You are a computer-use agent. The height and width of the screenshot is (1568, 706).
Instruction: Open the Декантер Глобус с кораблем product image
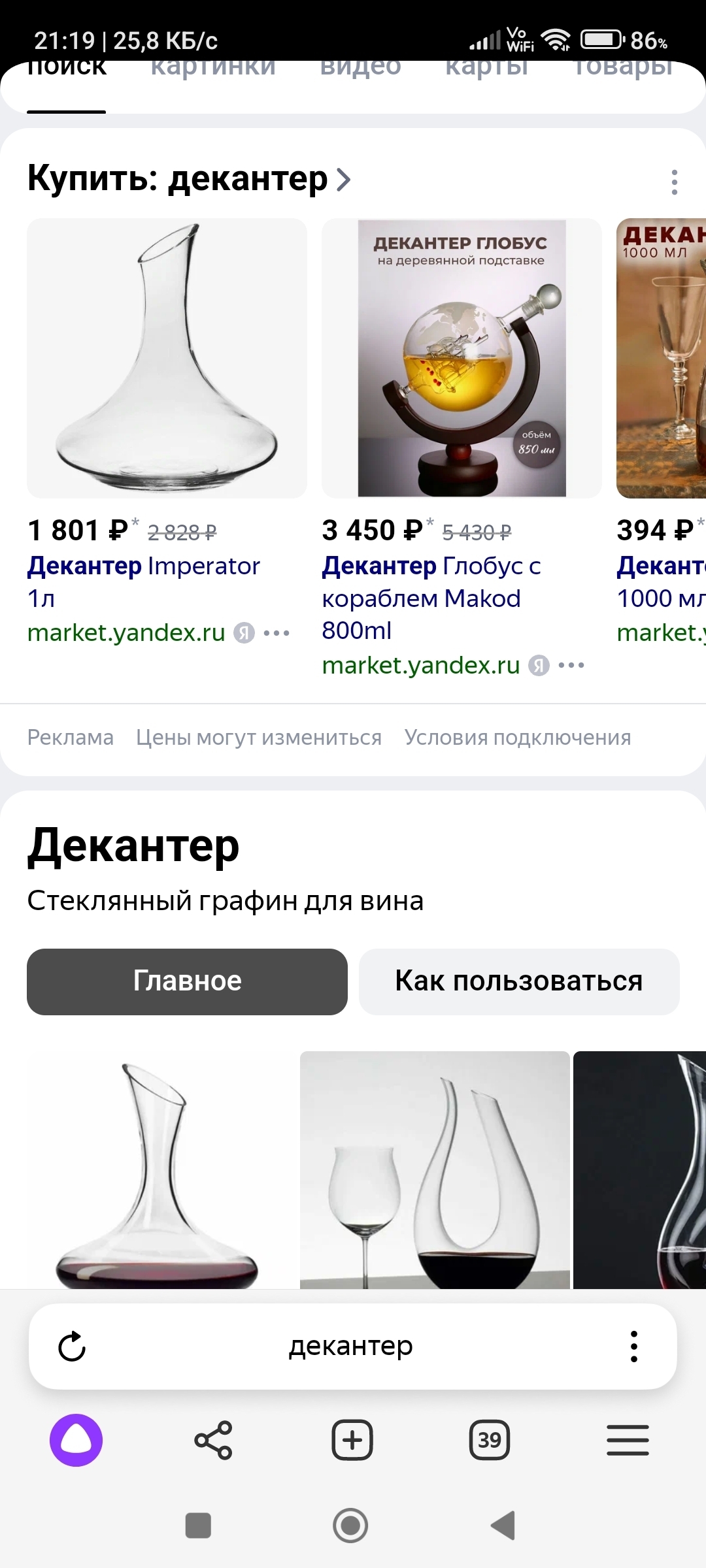pyautogui.click(x=462, y=358)
